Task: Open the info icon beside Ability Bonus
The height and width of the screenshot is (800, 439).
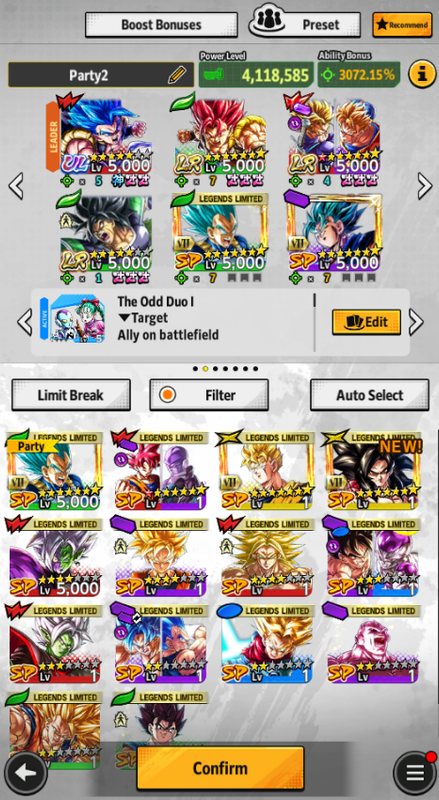Action: [422, 74]
